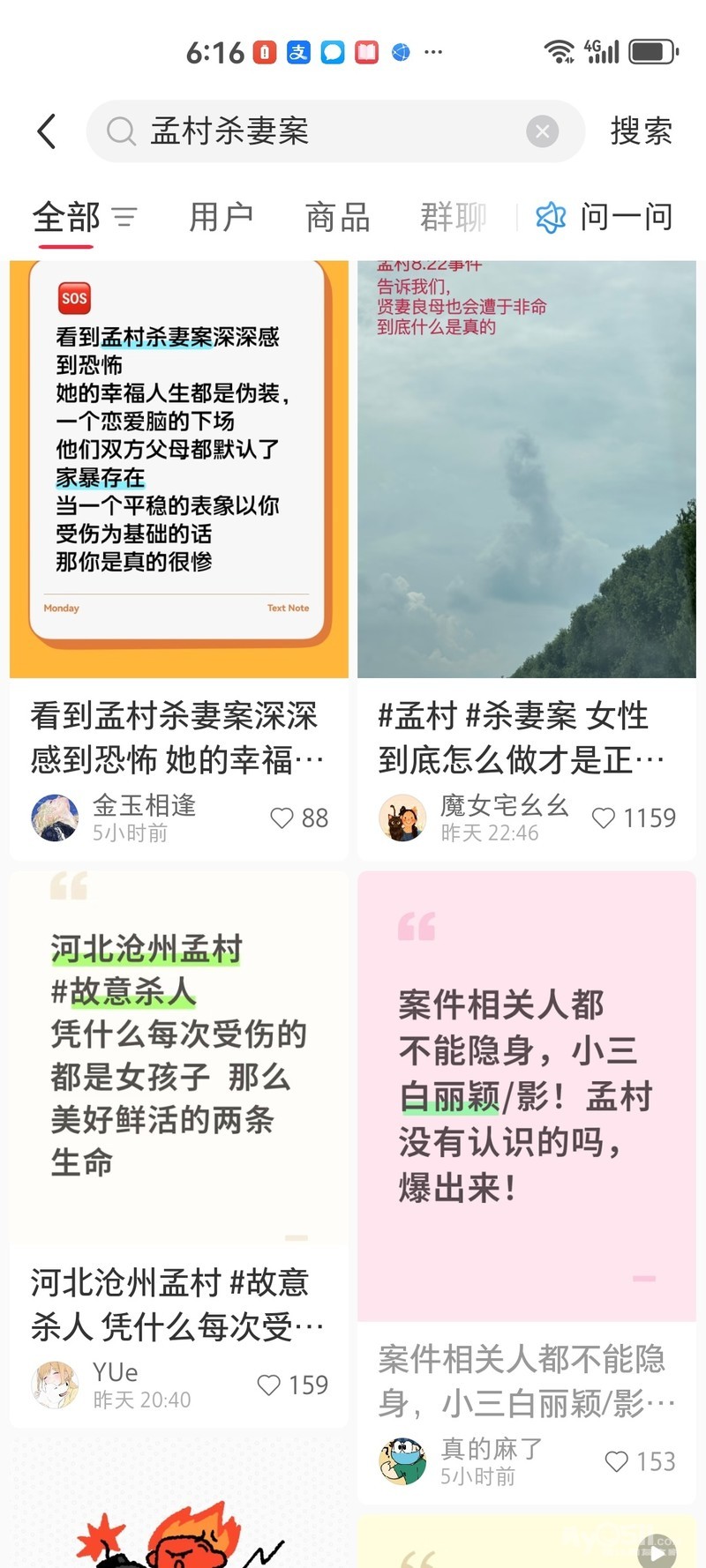View 金玉相逢's profile avatar
This screenshot has height=1568, width=706.
[55, 818]
